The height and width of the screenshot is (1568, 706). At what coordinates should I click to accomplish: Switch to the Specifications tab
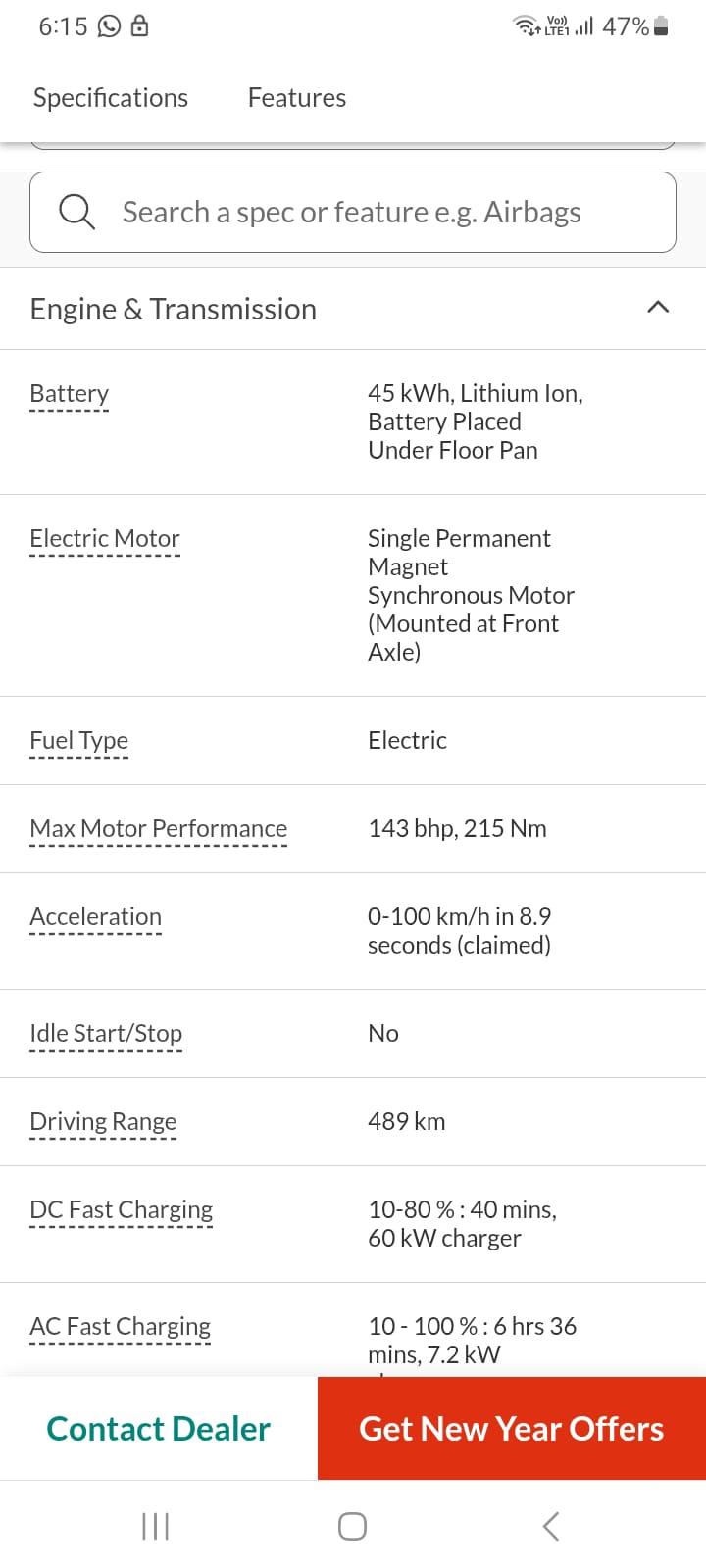[111, 98]
